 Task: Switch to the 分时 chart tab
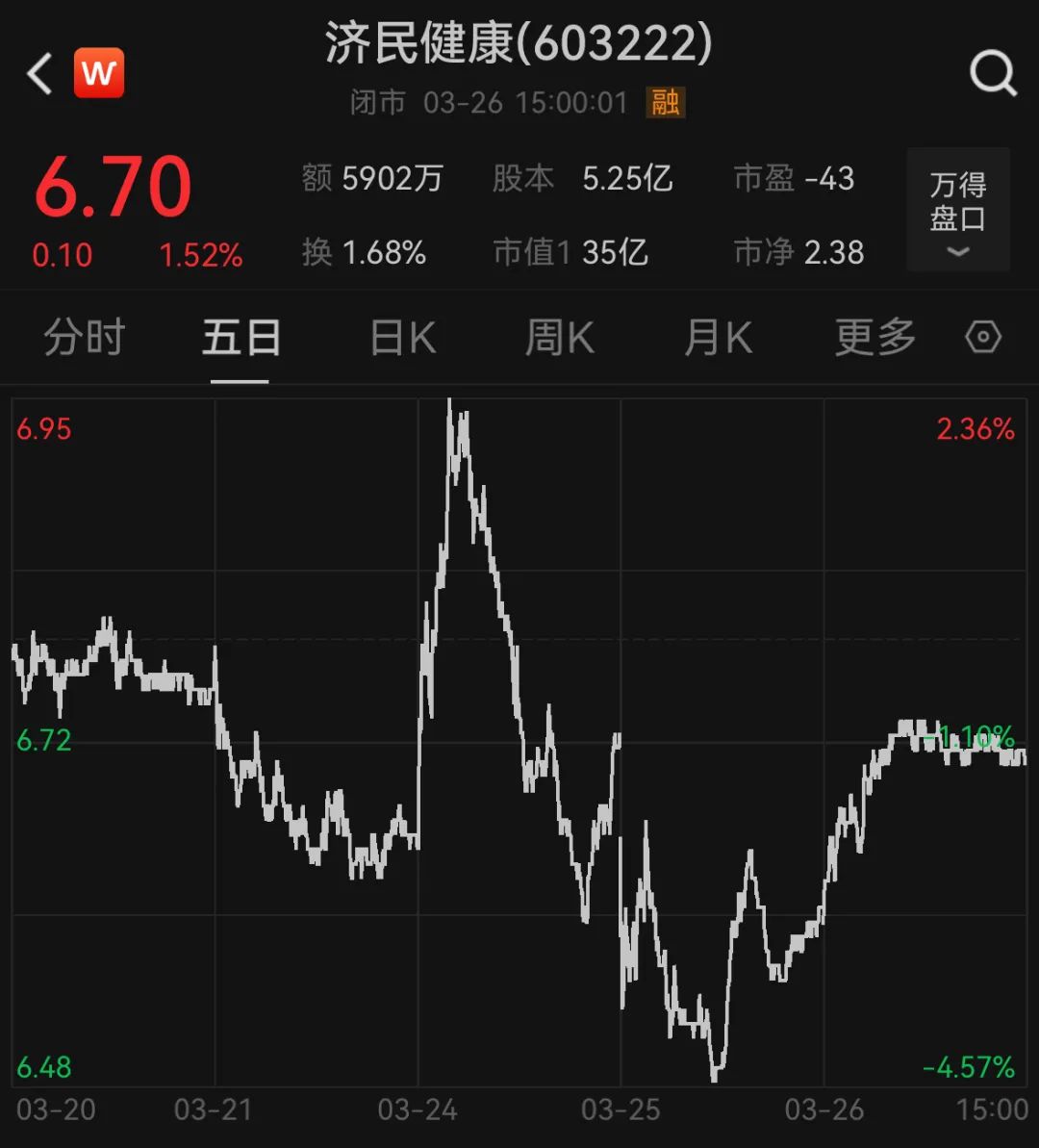click(85, 338)
